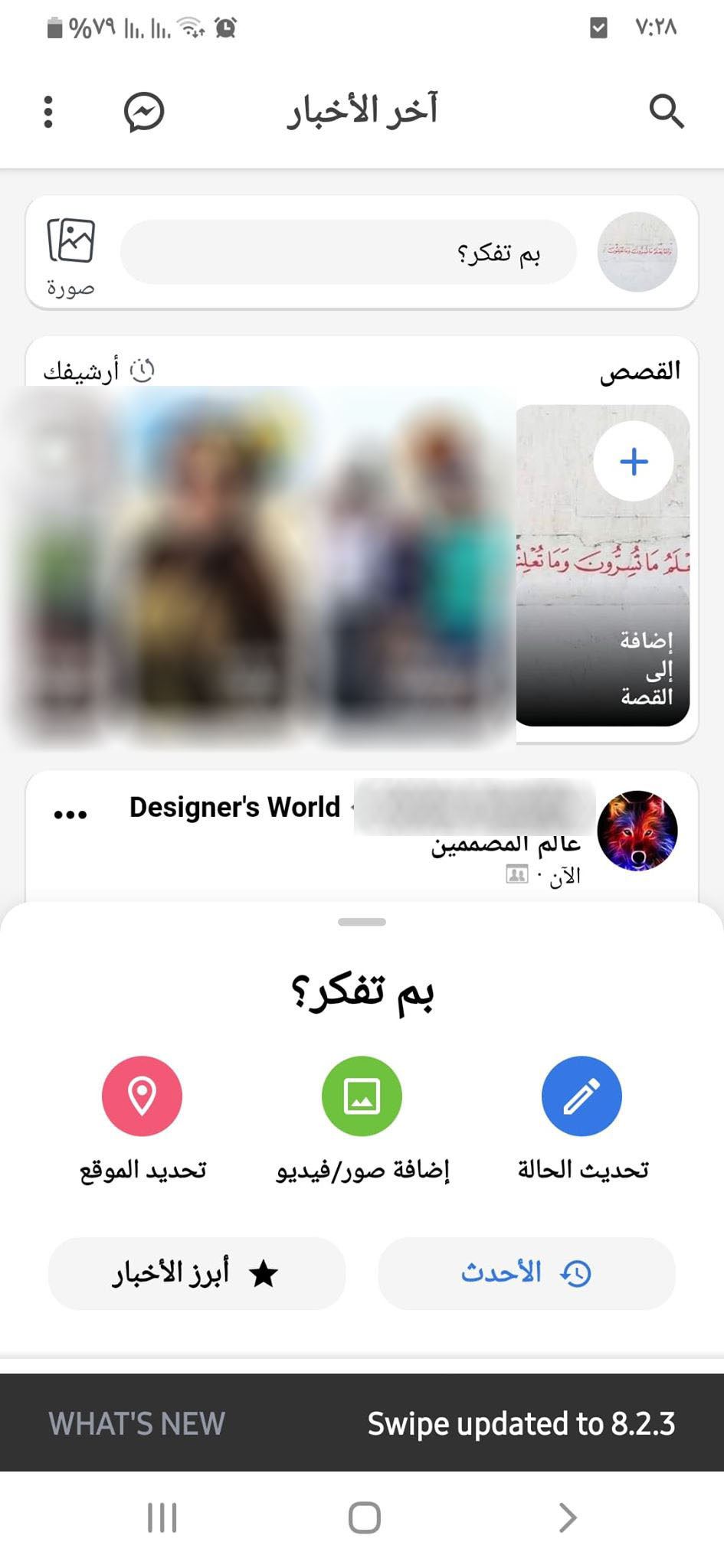Open the three-dot overflow menu in header
This screenshot has height=1568, width=724.
[x=48, y=112]
